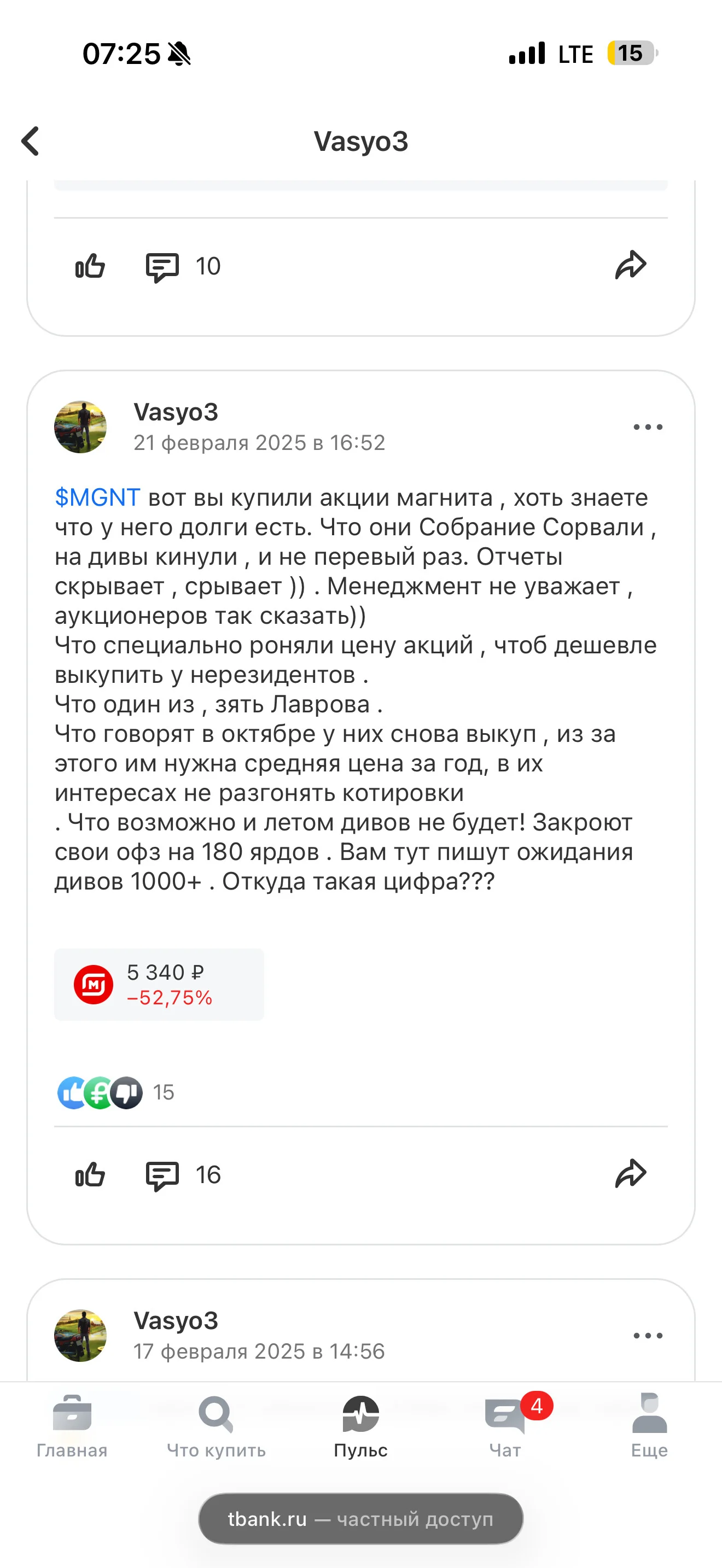Open Vasyo3 avatar on the 21 февраля post
Viewport: 722px width, 1568px height.
click(80, 426)
